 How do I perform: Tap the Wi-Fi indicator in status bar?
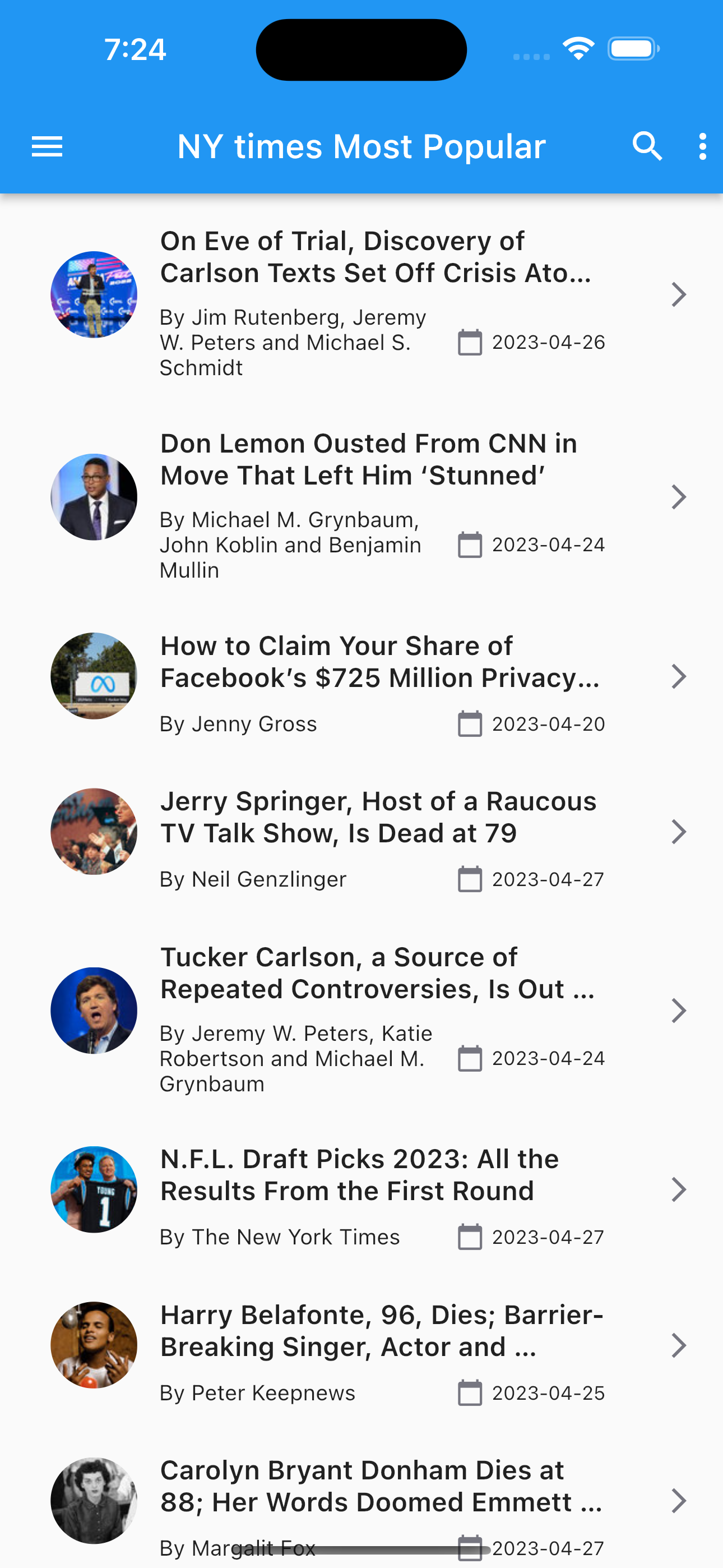[x=578, y=49]
